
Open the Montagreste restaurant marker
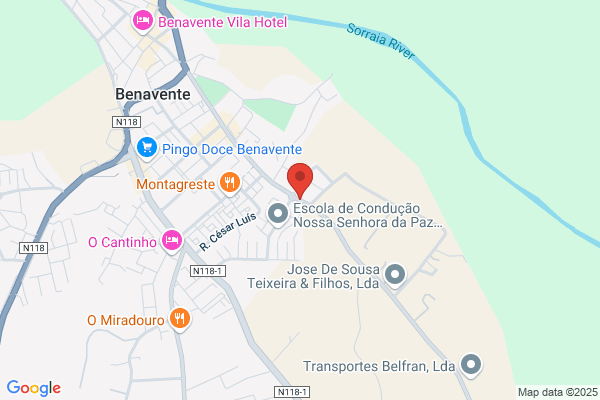[x=230, y=183]
